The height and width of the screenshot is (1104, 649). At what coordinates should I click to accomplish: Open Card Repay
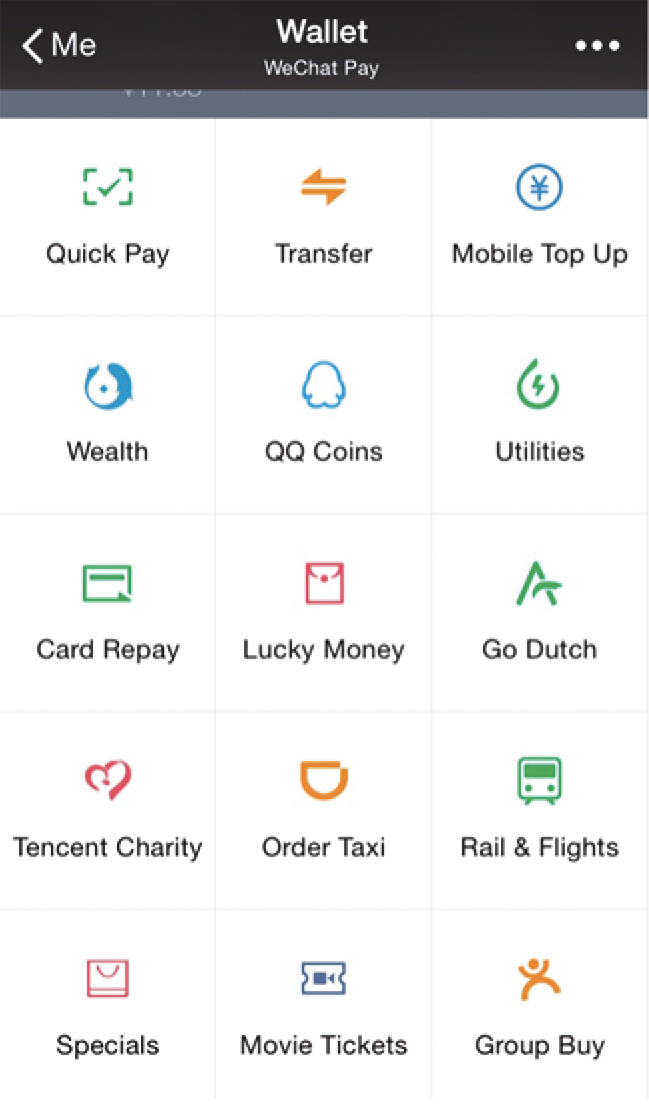click(x=107, y=613)
